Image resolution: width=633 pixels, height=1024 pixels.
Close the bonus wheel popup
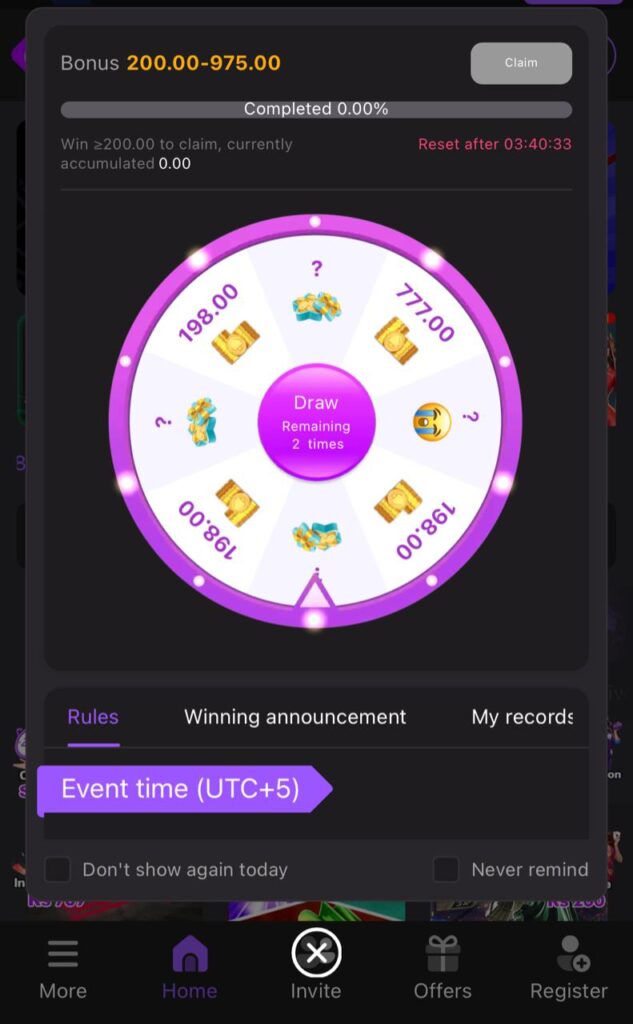pyautogui.click(x=316, y=954)
